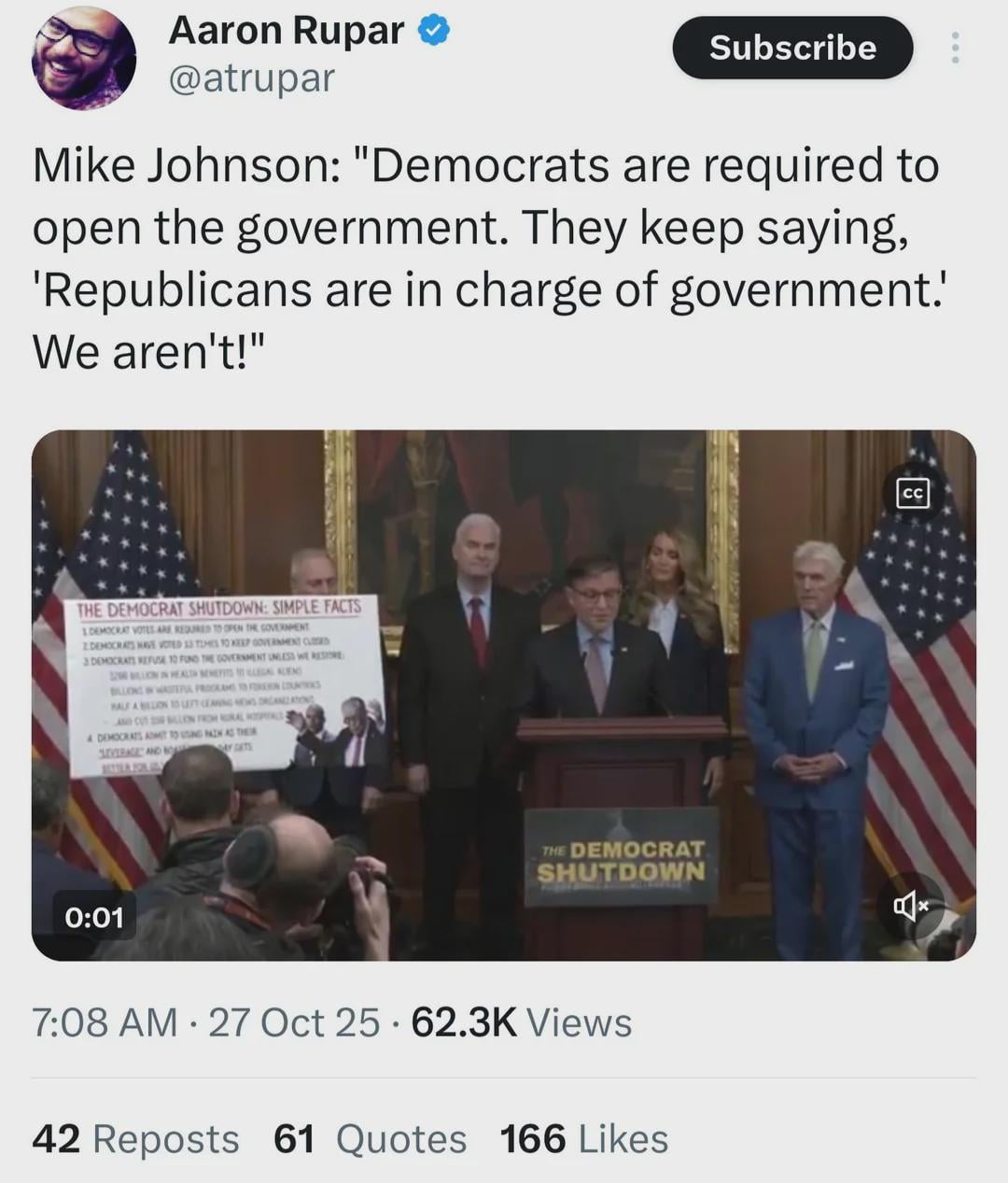Open the @atrupar profile handle
The height and width of the screenshot is (1183, 1008).
pos(251,78)
